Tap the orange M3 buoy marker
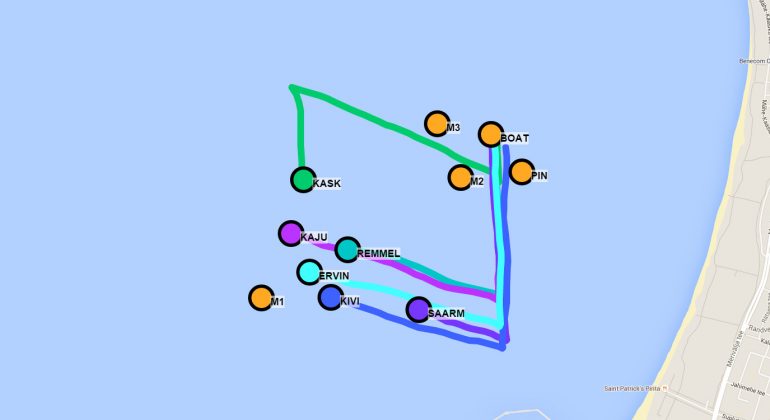This screenshot has height=420, width=770. (x=436, y=124)
